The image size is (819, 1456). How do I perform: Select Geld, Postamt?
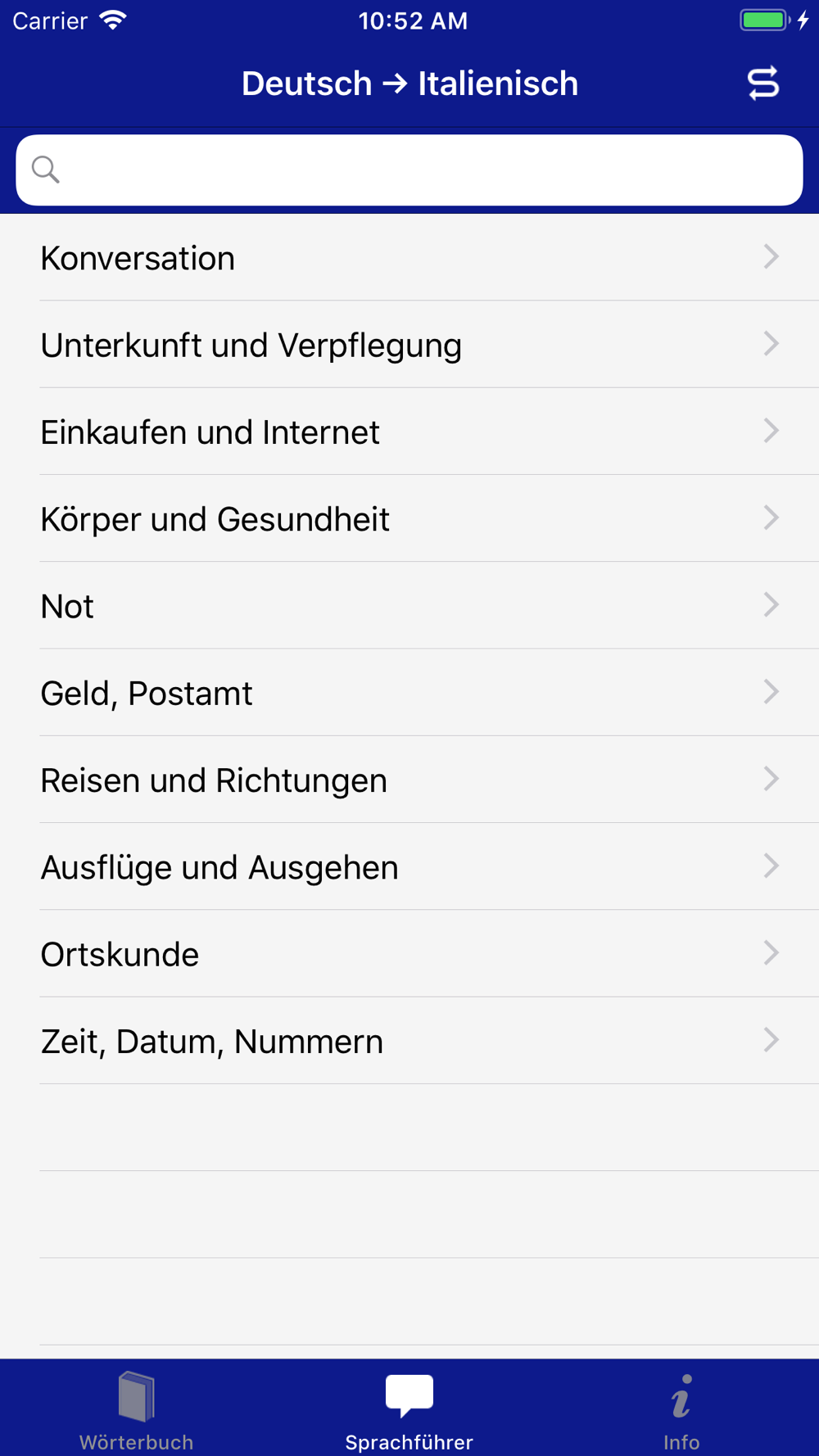pos(409,693)
